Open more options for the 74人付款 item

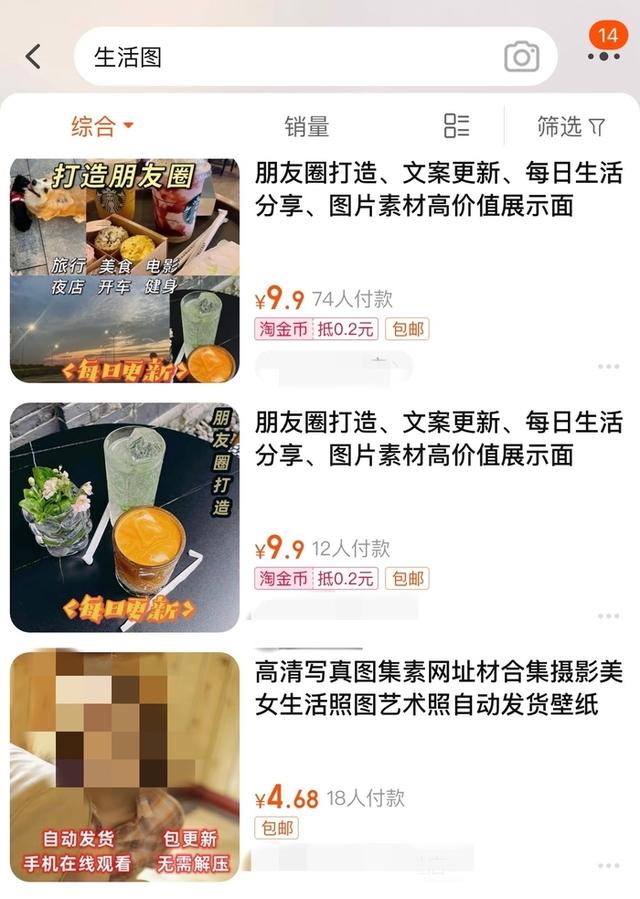[x=608, y=367]
